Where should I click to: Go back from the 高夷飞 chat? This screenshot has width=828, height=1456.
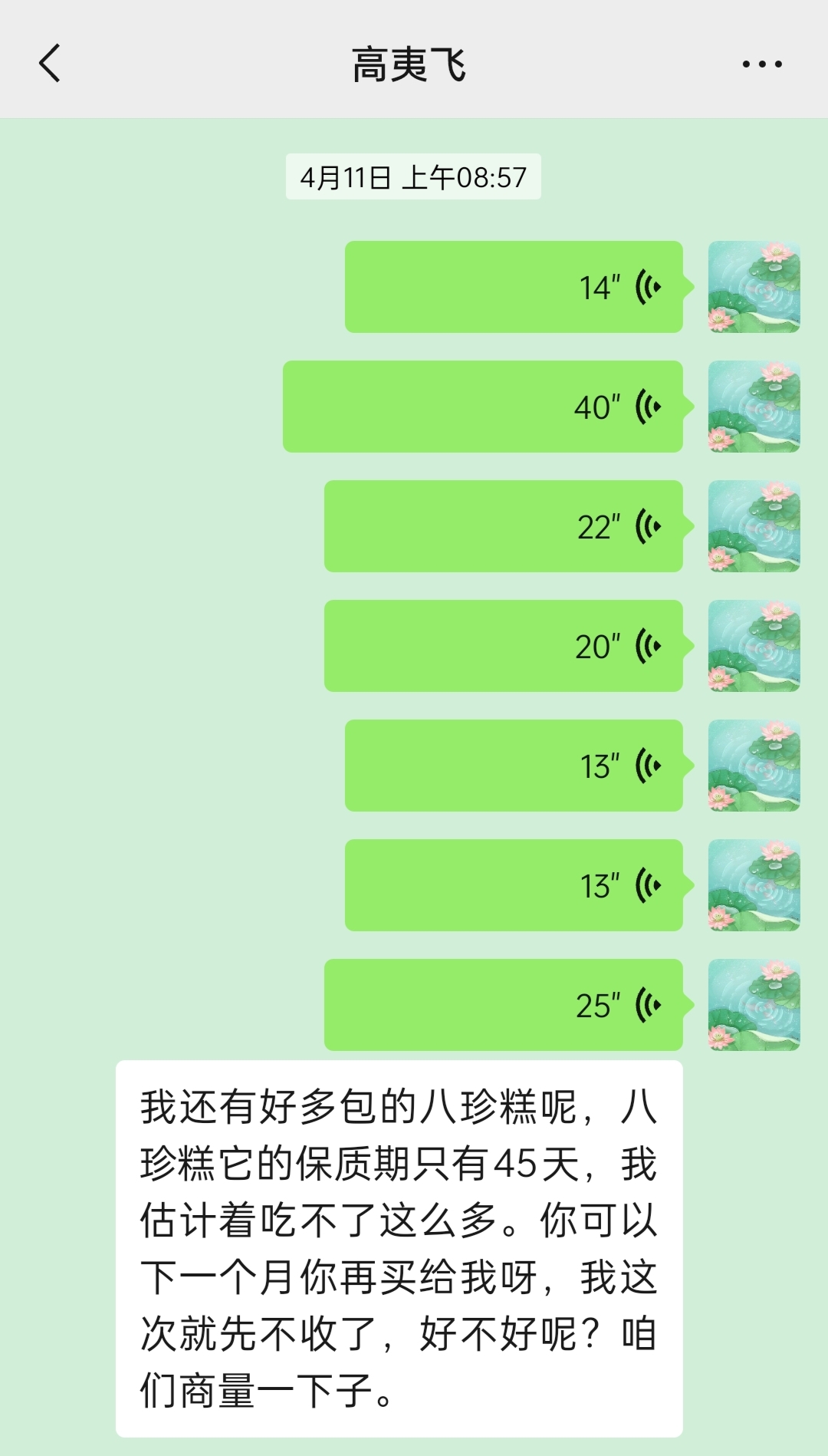pyautogui.click(x=50, y=64)
